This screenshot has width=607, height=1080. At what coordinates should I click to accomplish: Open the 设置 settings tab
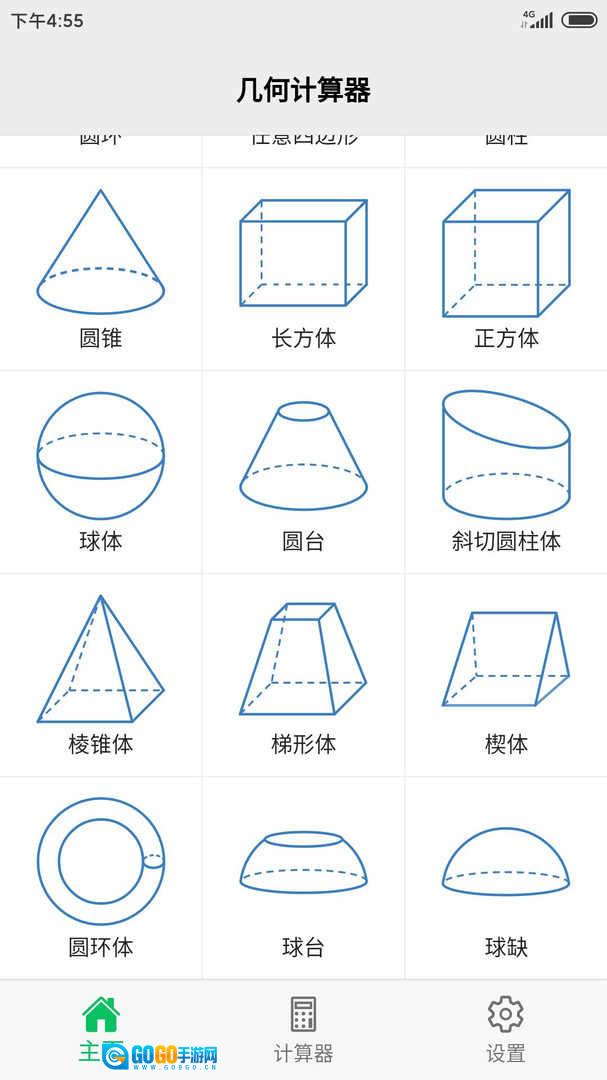(x=506, y=1030)
